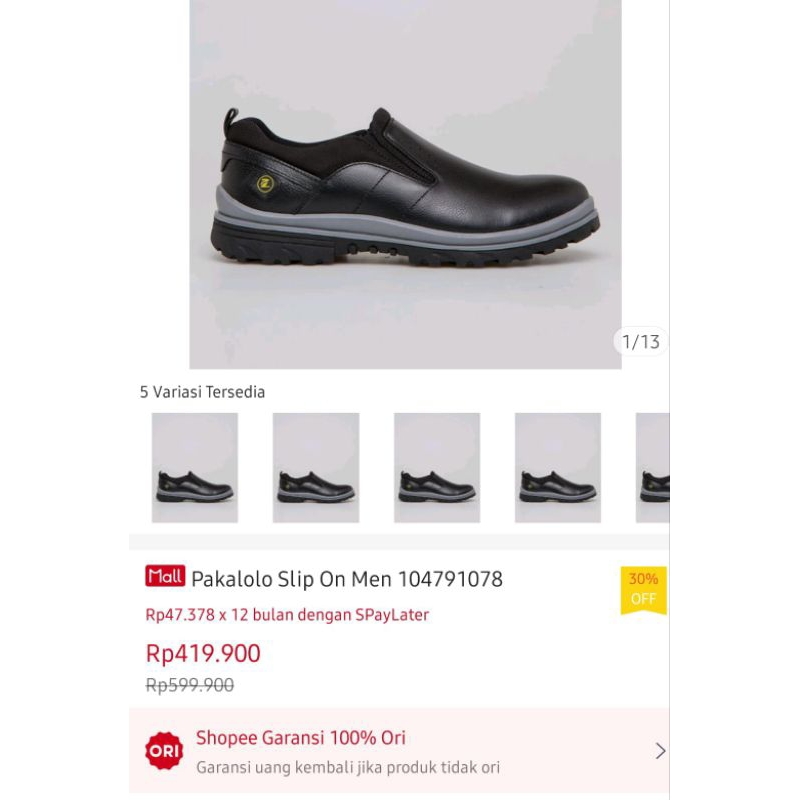
Task: Open the main shoe product photo
Action: (405, 185)
